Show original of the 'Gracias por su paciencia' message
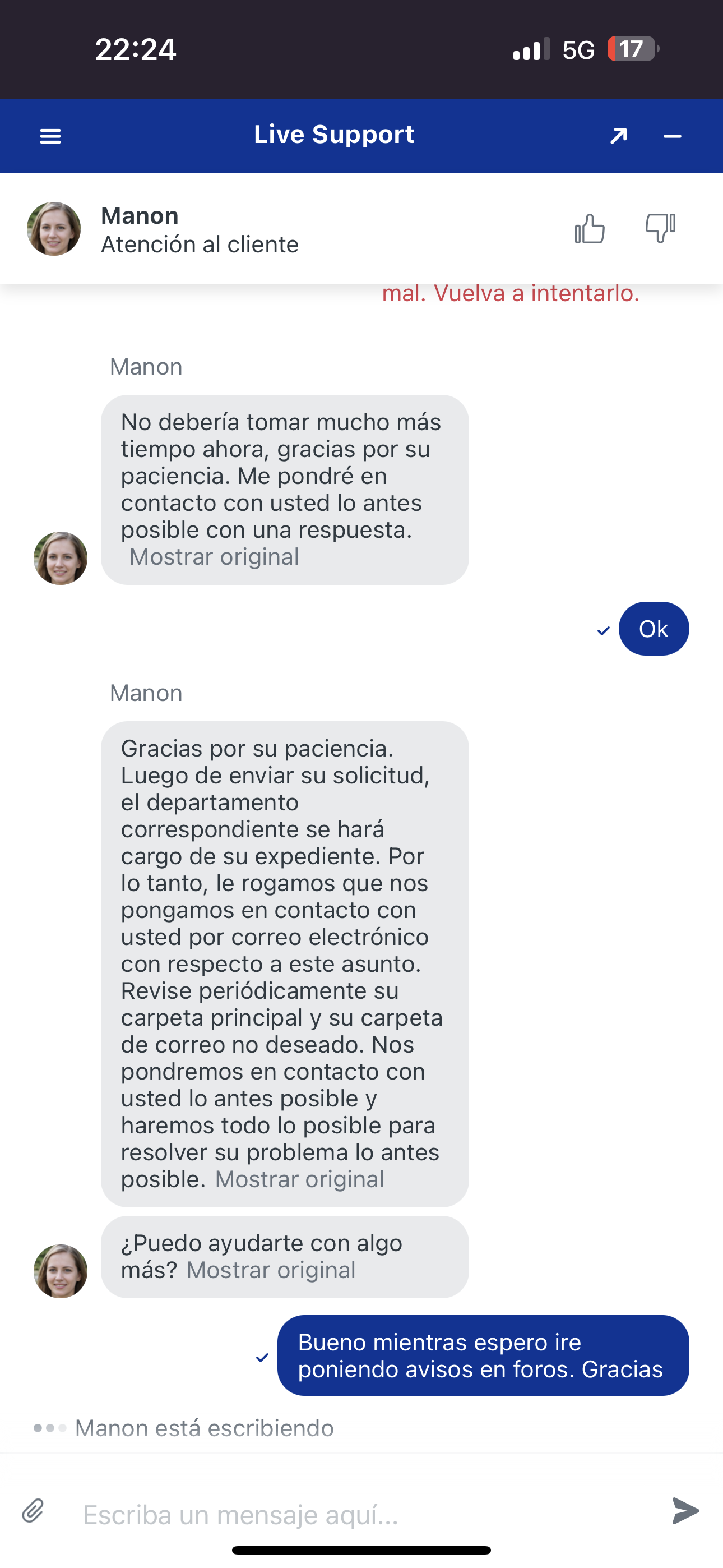 point(299,1180)
